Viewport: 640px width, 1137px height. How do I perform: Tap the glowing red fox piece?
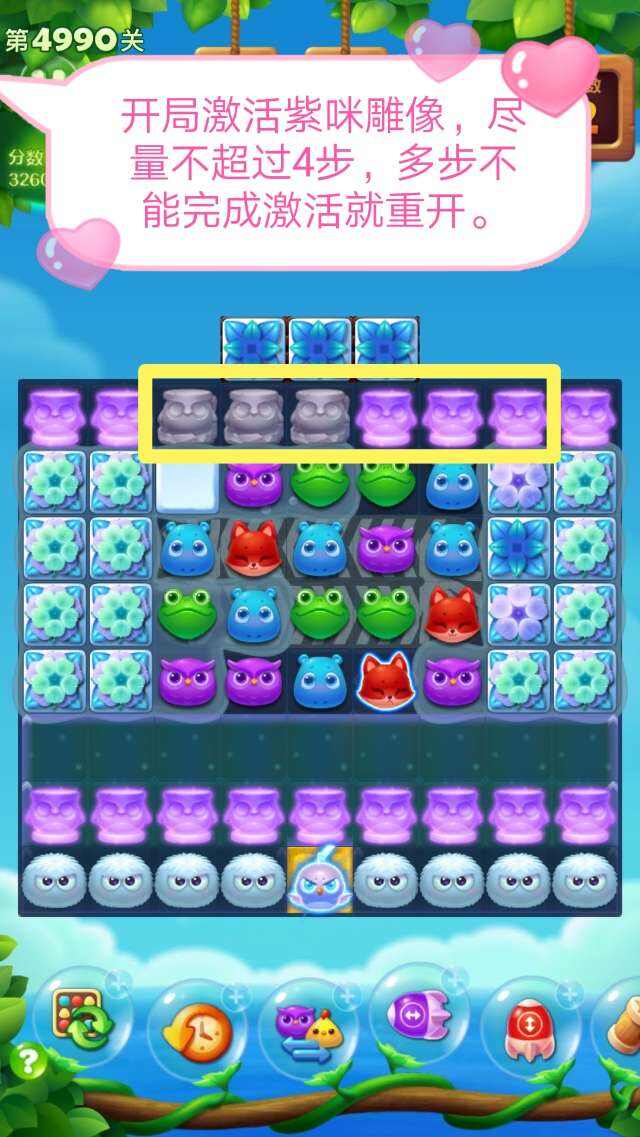[x=387, y=680]
